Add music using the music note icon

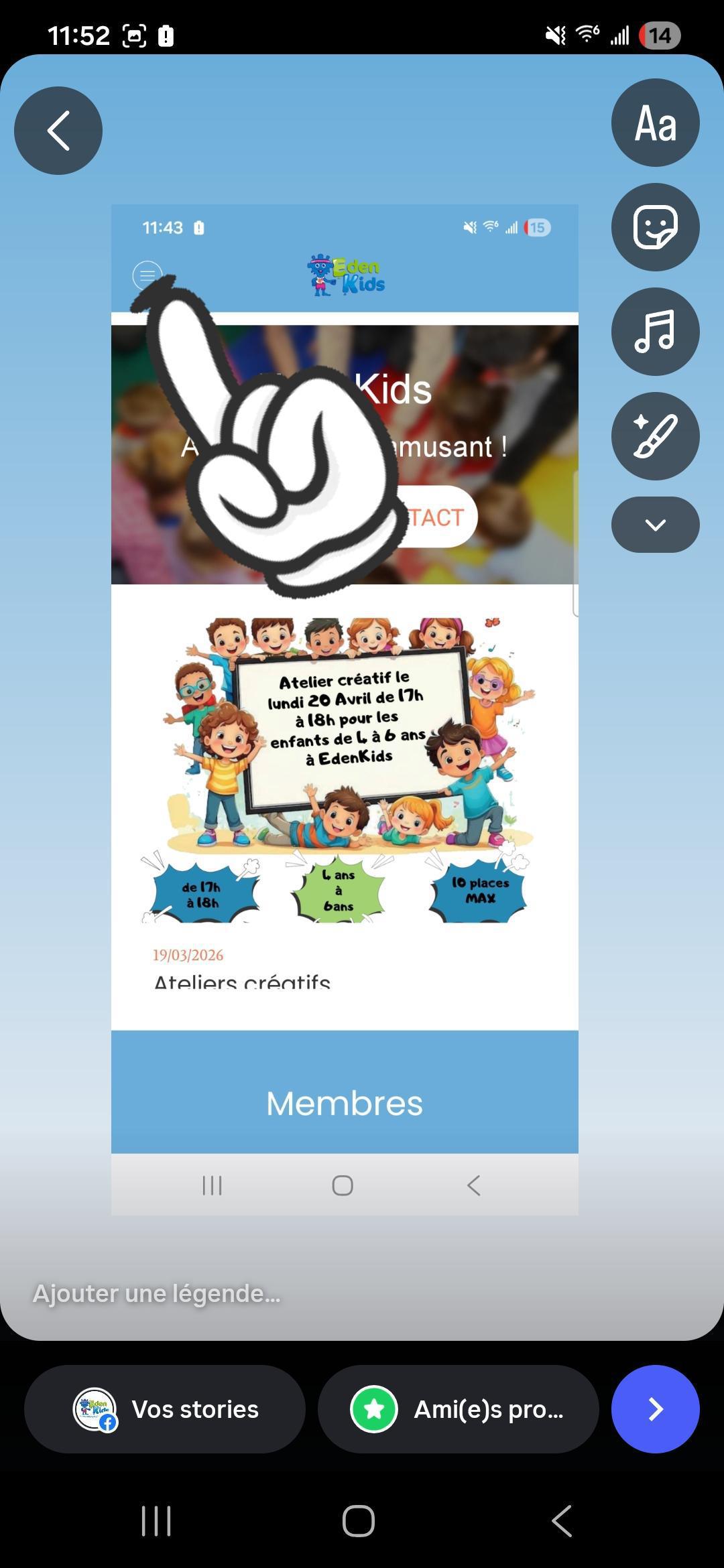655,331
